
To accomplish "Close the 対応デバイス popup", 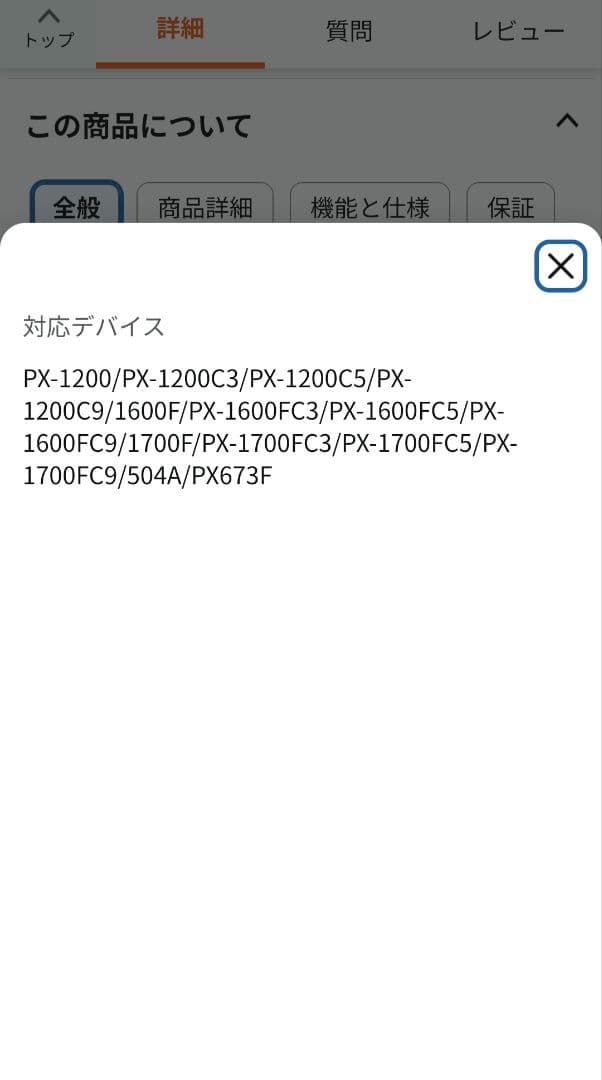I will (x=560, y=266).
